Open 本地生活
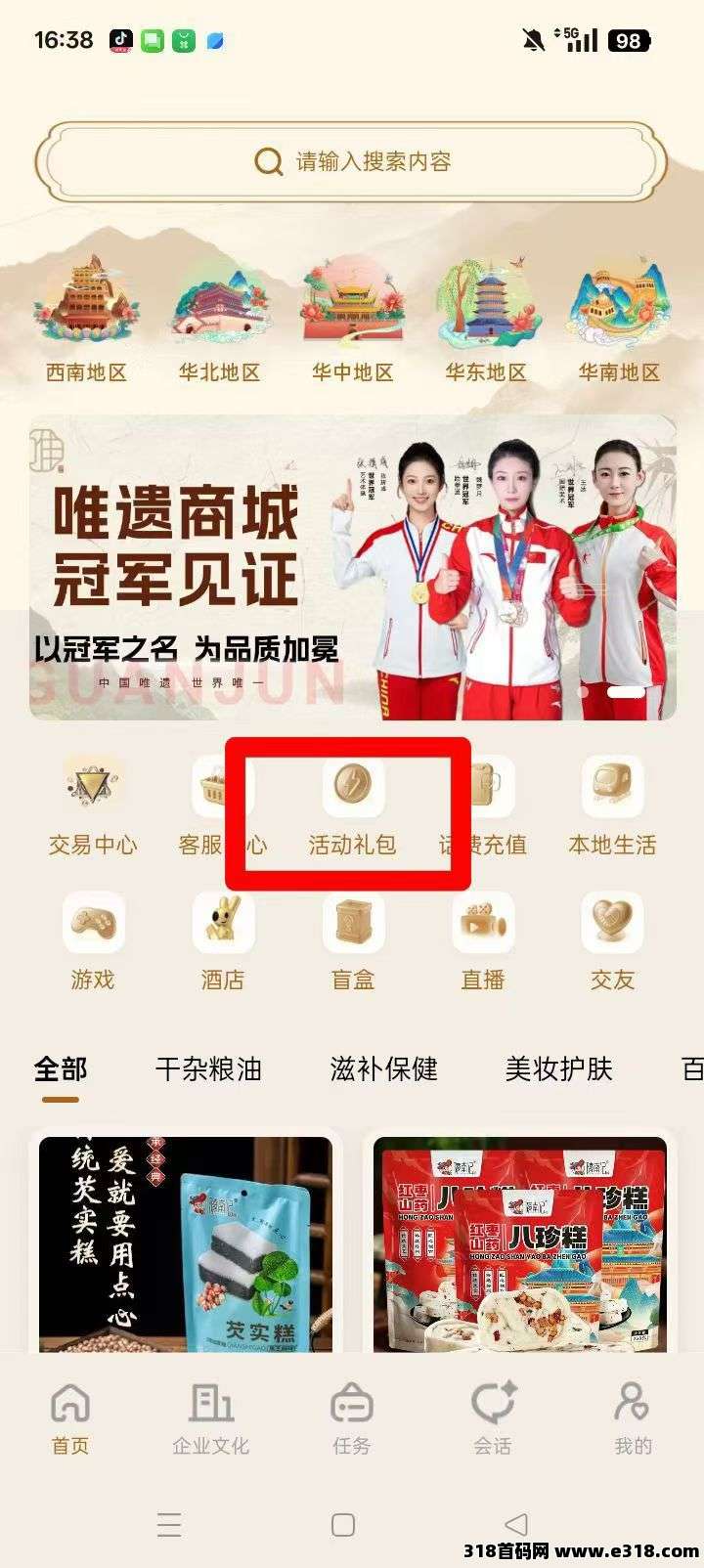Screen dimensions: 704x1568 (x=612, y=808)
